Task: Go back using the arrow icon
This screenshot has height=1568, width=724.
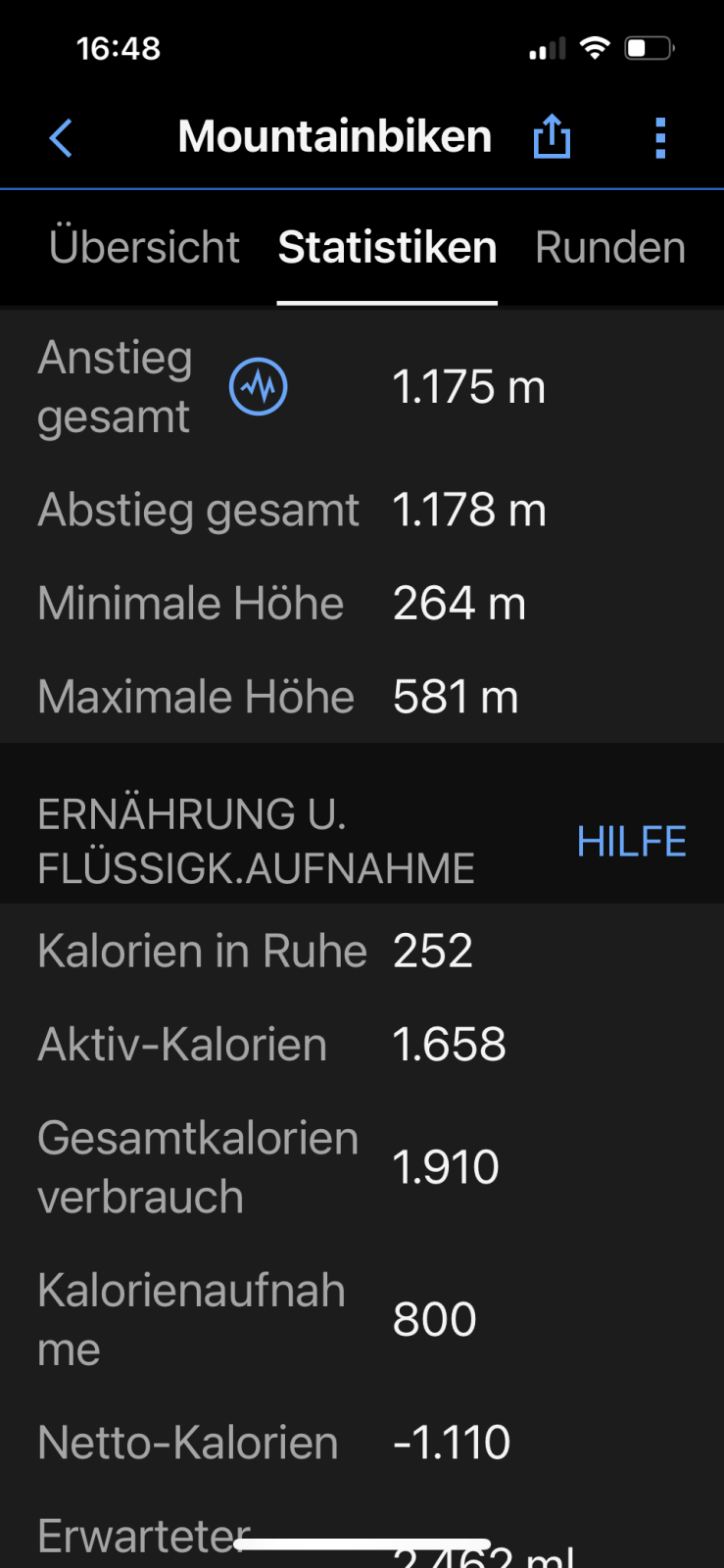Action: [61, 138]
